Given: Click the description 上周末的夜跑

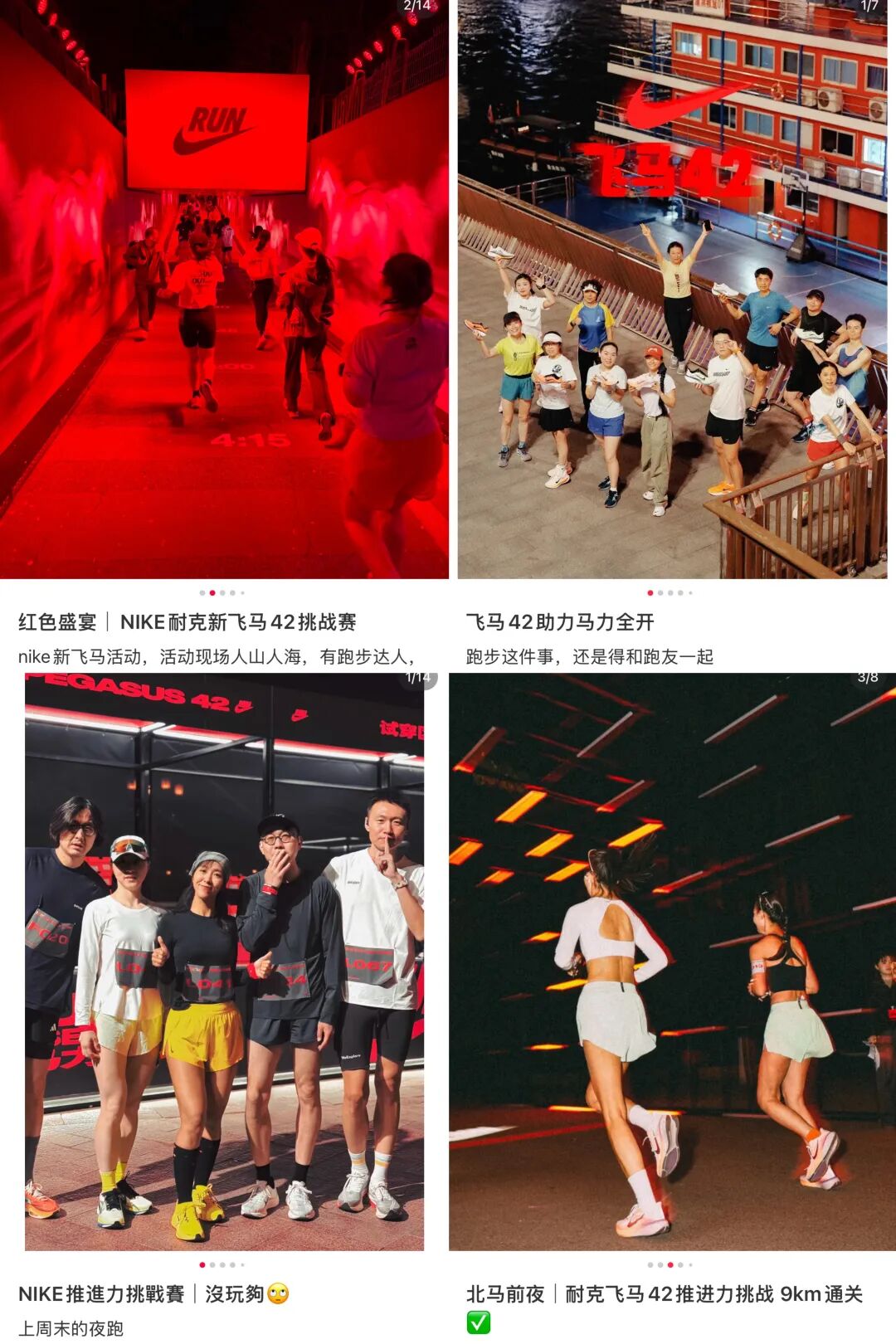Looking at the screenshot, I should (x=71, y=1329).
